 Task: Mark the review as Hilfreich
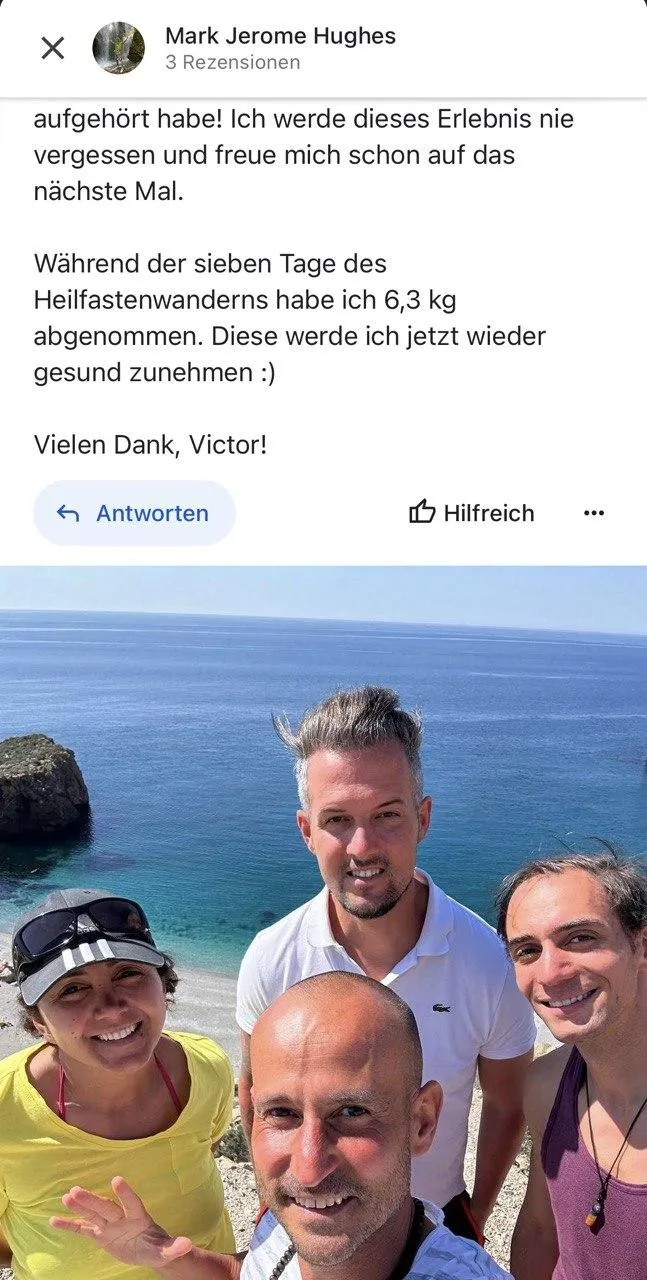pos(472,513)
